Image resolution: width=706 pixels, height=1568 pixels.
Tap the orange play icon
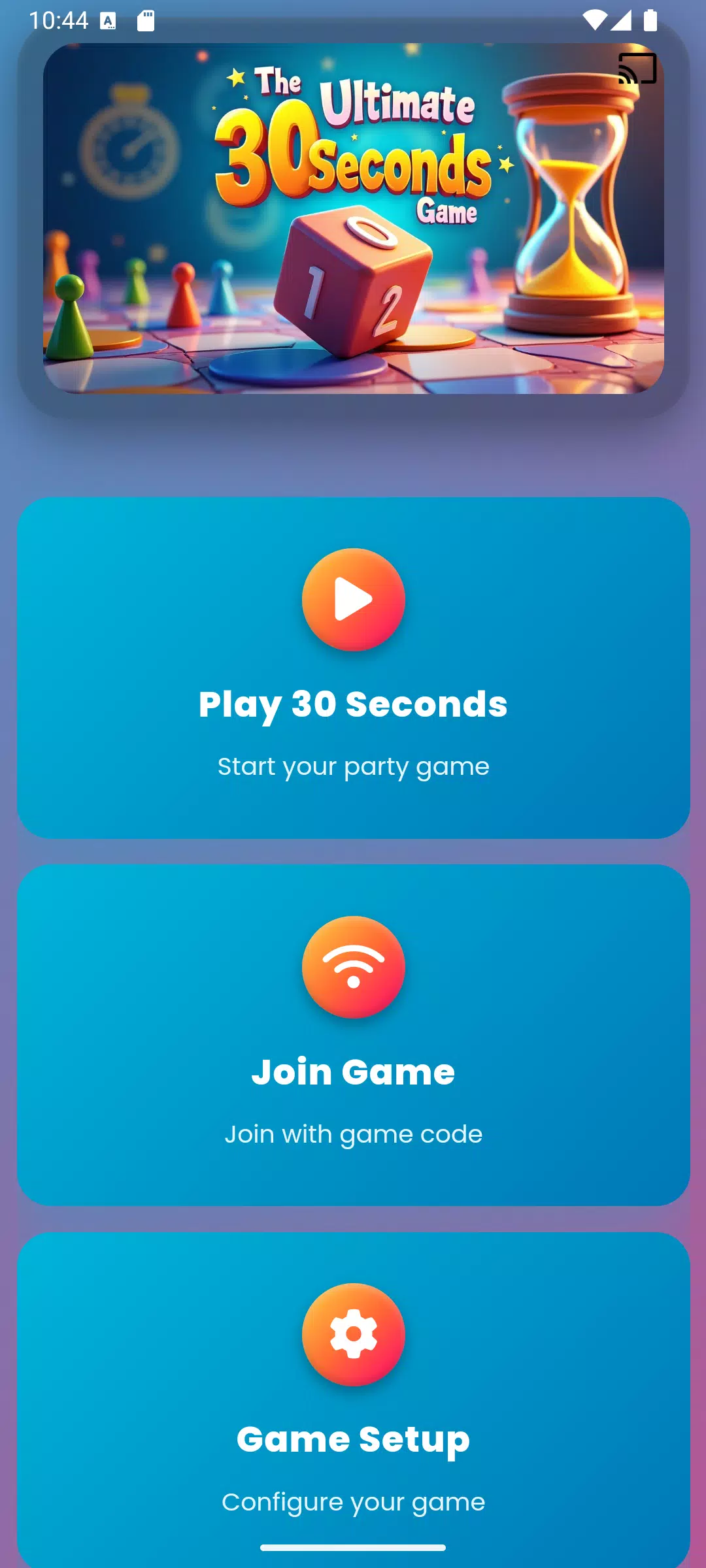coord(353,598)
